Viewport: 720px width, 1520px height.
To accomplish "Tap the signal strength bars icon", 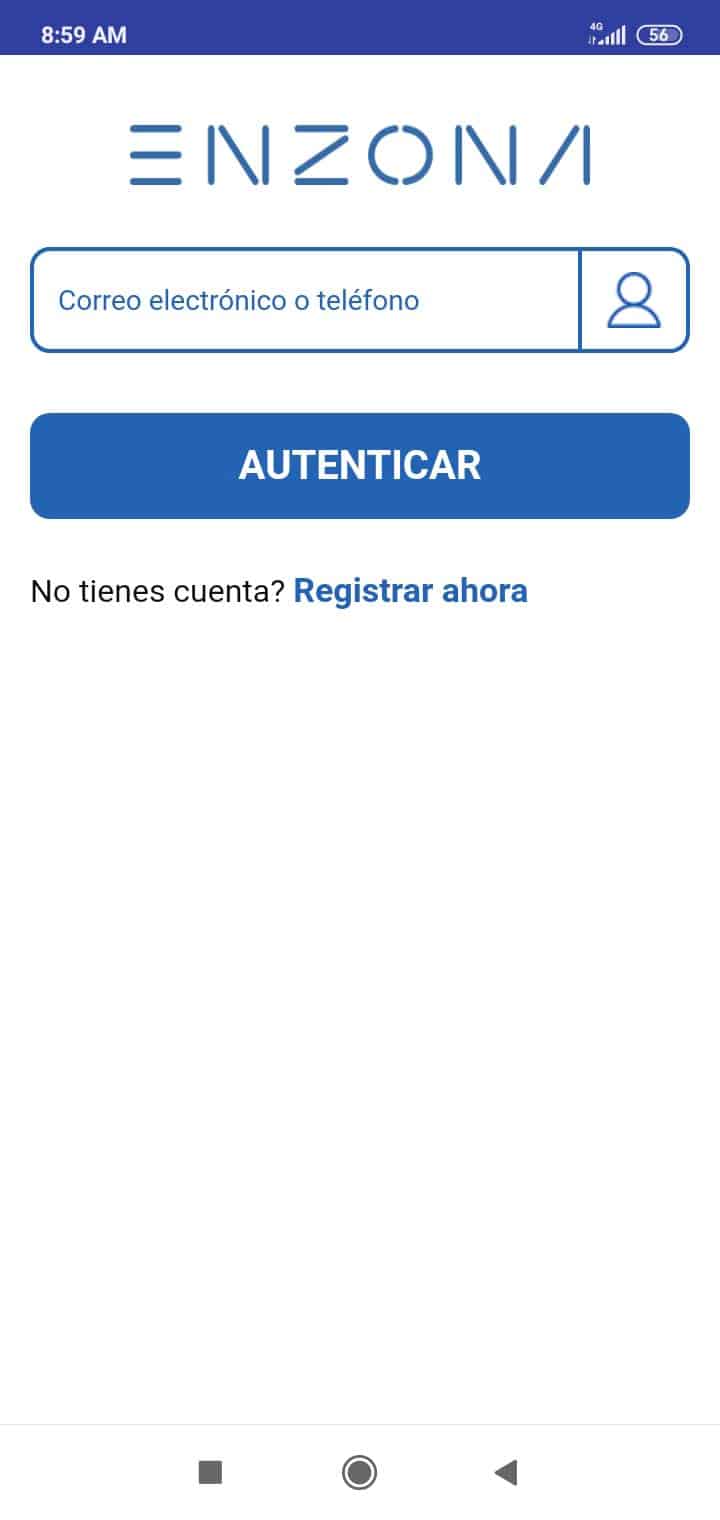I will pyautogui.click(x=612, y=34).
